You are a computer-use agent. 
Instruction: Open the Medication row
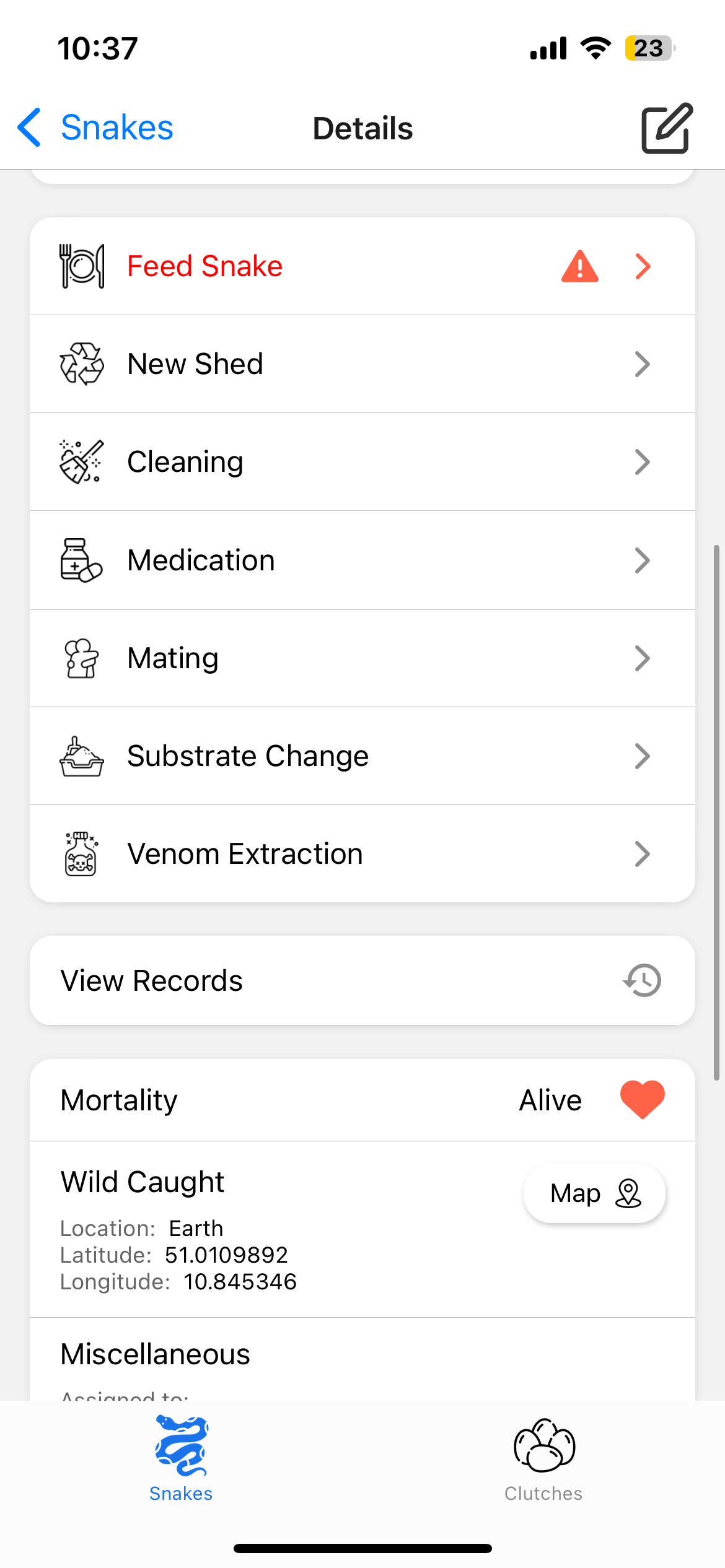coord(362,560)
